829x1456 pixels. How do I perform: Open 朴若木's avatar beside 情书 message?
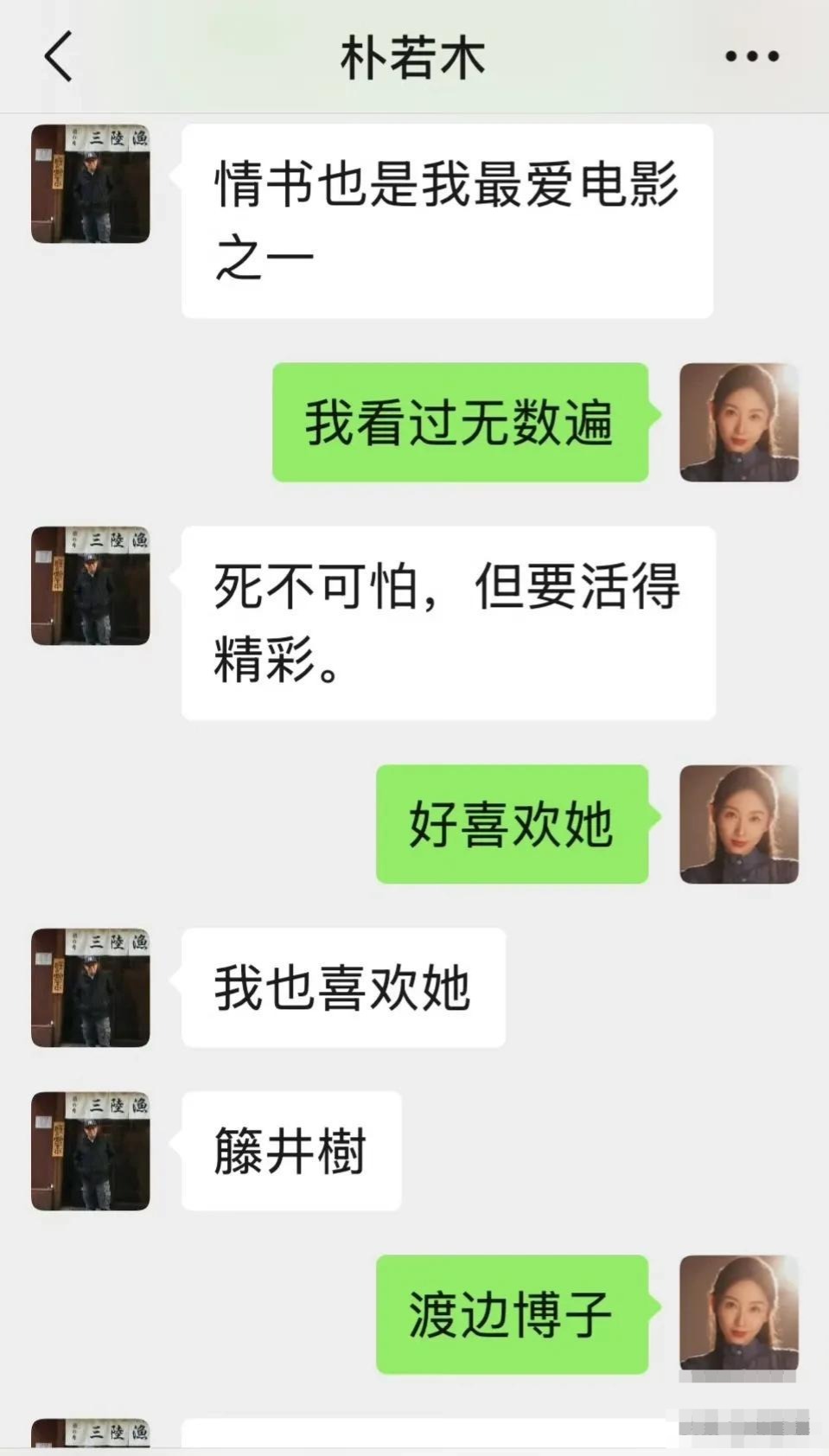[x=91, y=183]
